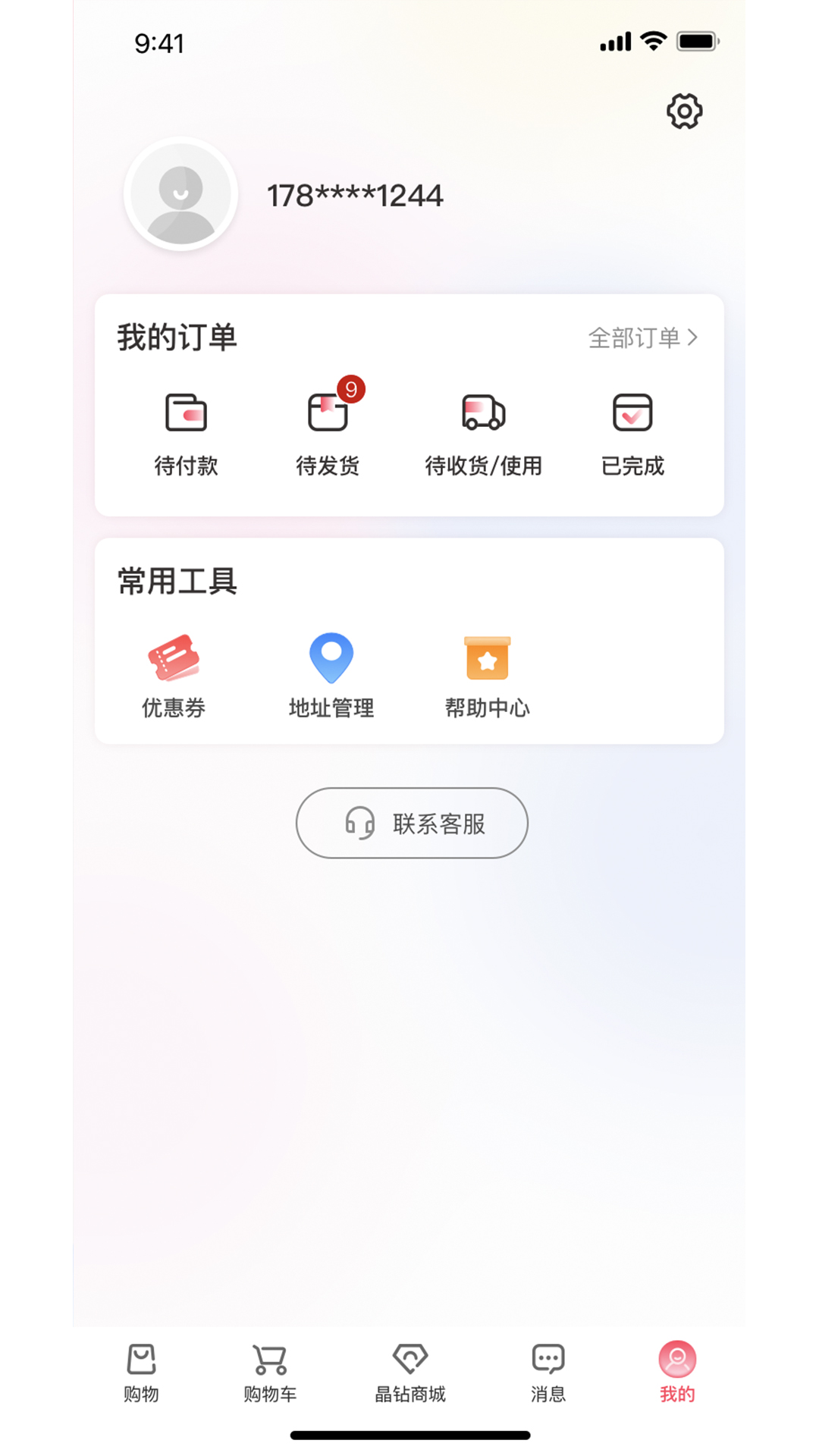Tap the red badge showing 9
Viewport: 819px width, 1456px height.
coord(351,389)
